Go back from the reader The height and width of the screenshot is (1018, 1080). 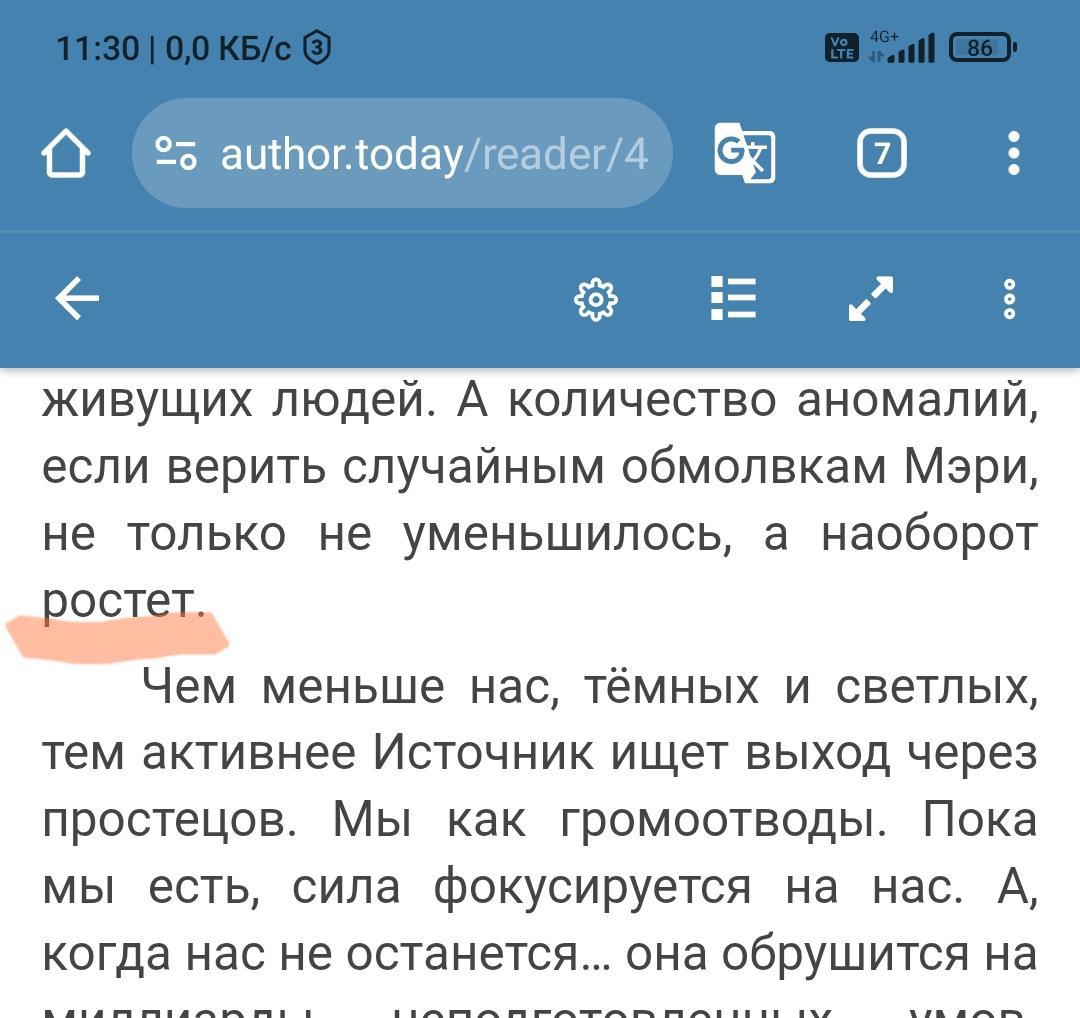[x=77, y=298]
